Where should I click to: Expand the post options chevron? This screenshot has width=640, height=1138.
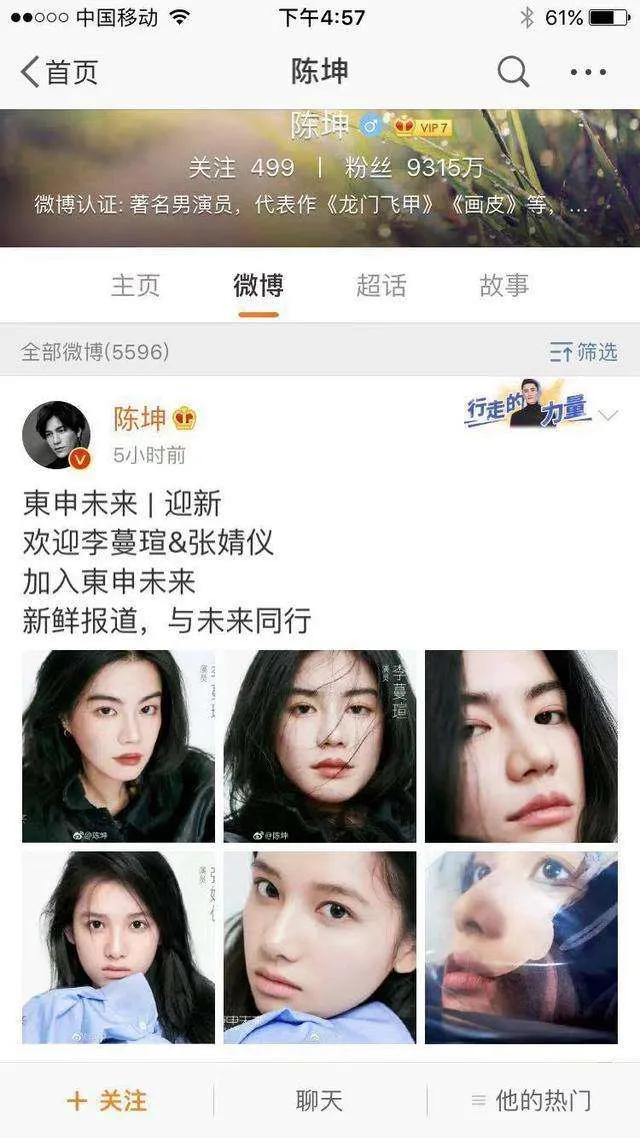[608, 416]
